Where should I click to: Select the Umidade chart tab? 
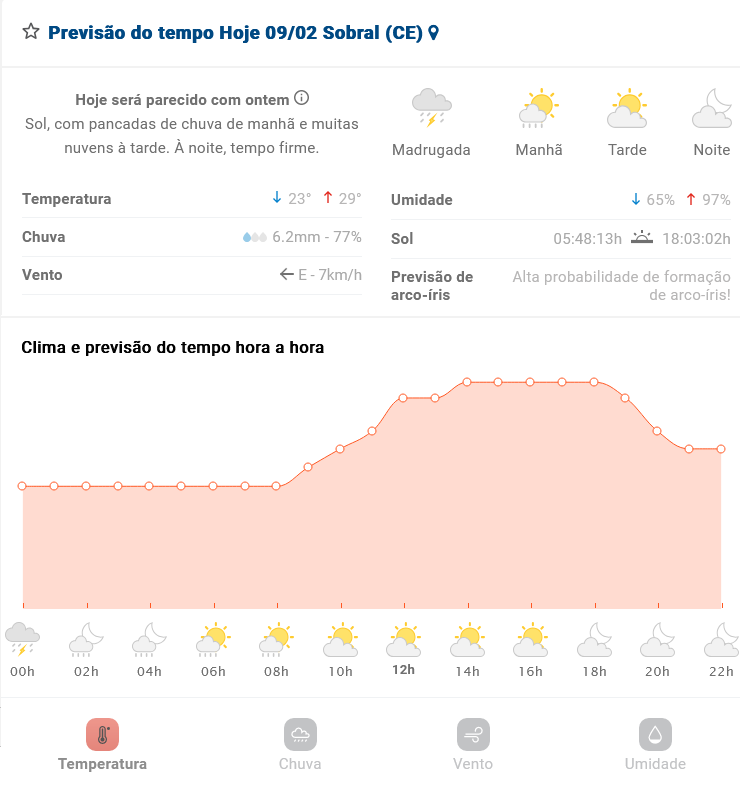(655, 745)
